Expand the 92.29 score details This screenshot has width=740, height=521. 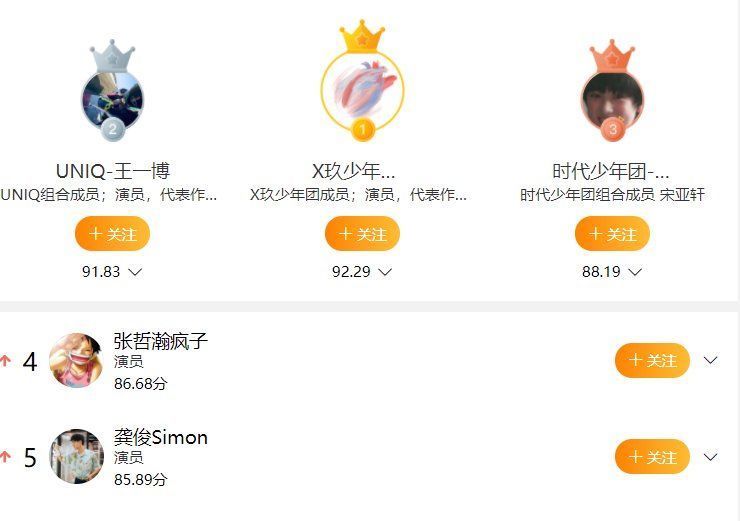[385, 271]
